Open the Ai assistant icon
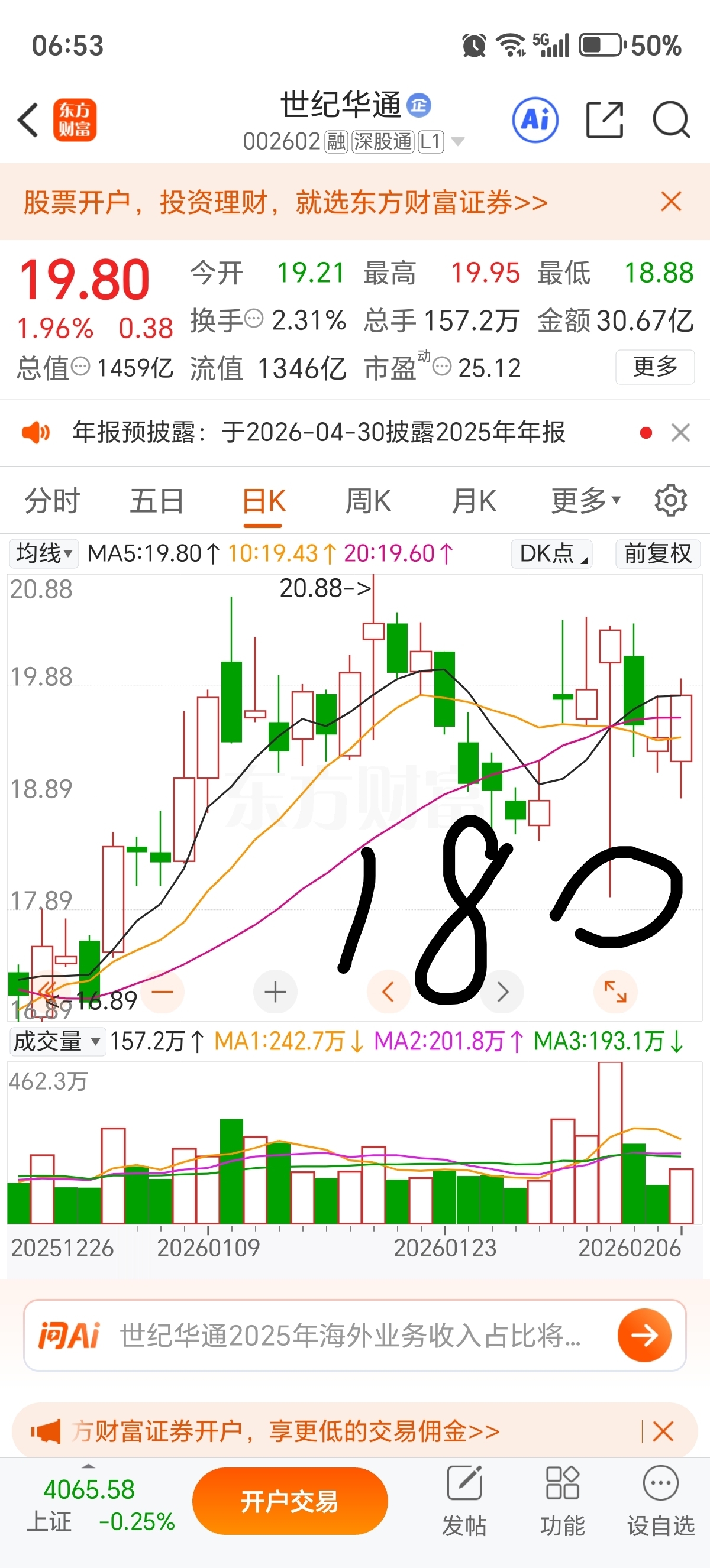Image resolution: width=710 pixels, height=1568 pixels. coord(535,120)
